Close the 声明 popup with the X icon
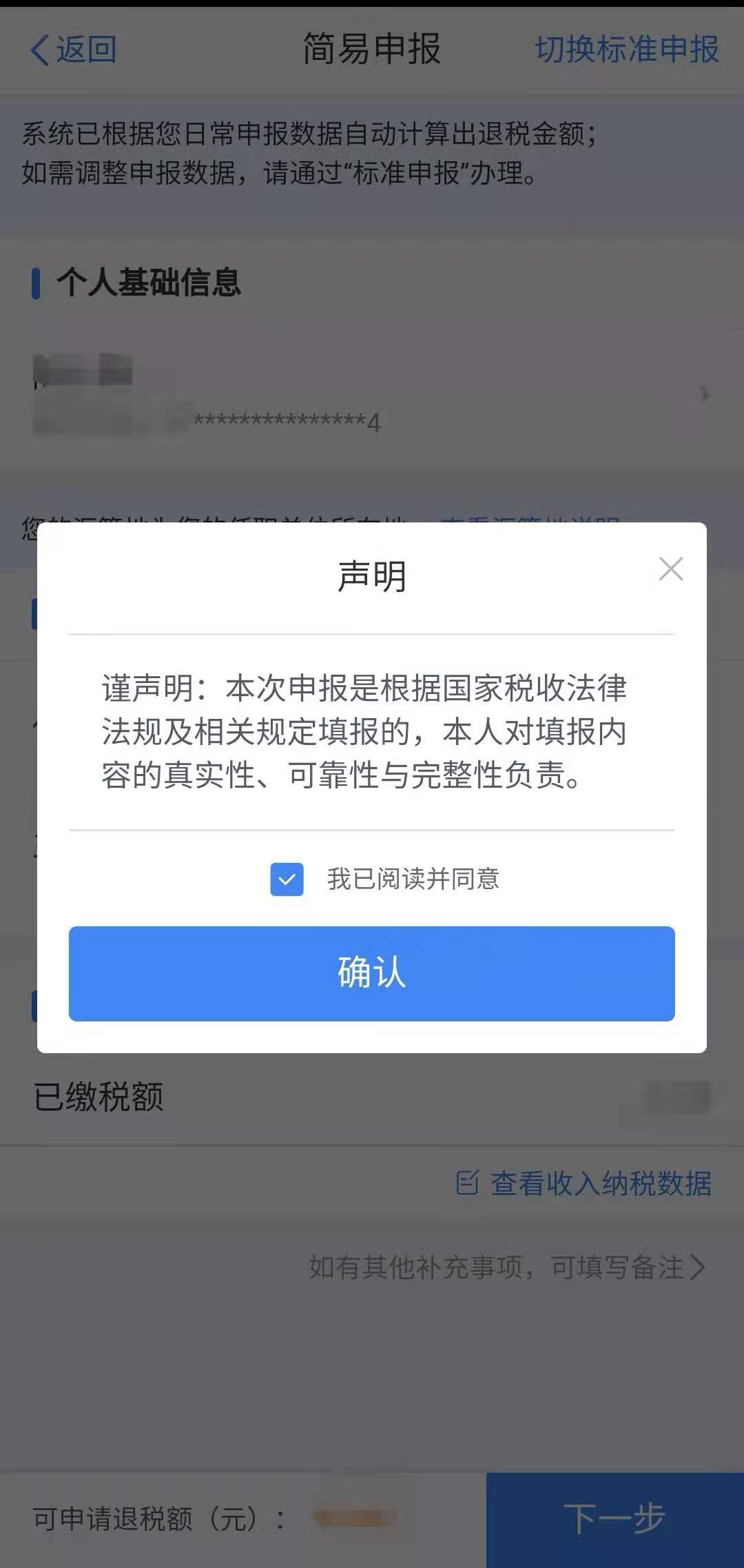 pos(670,569)
